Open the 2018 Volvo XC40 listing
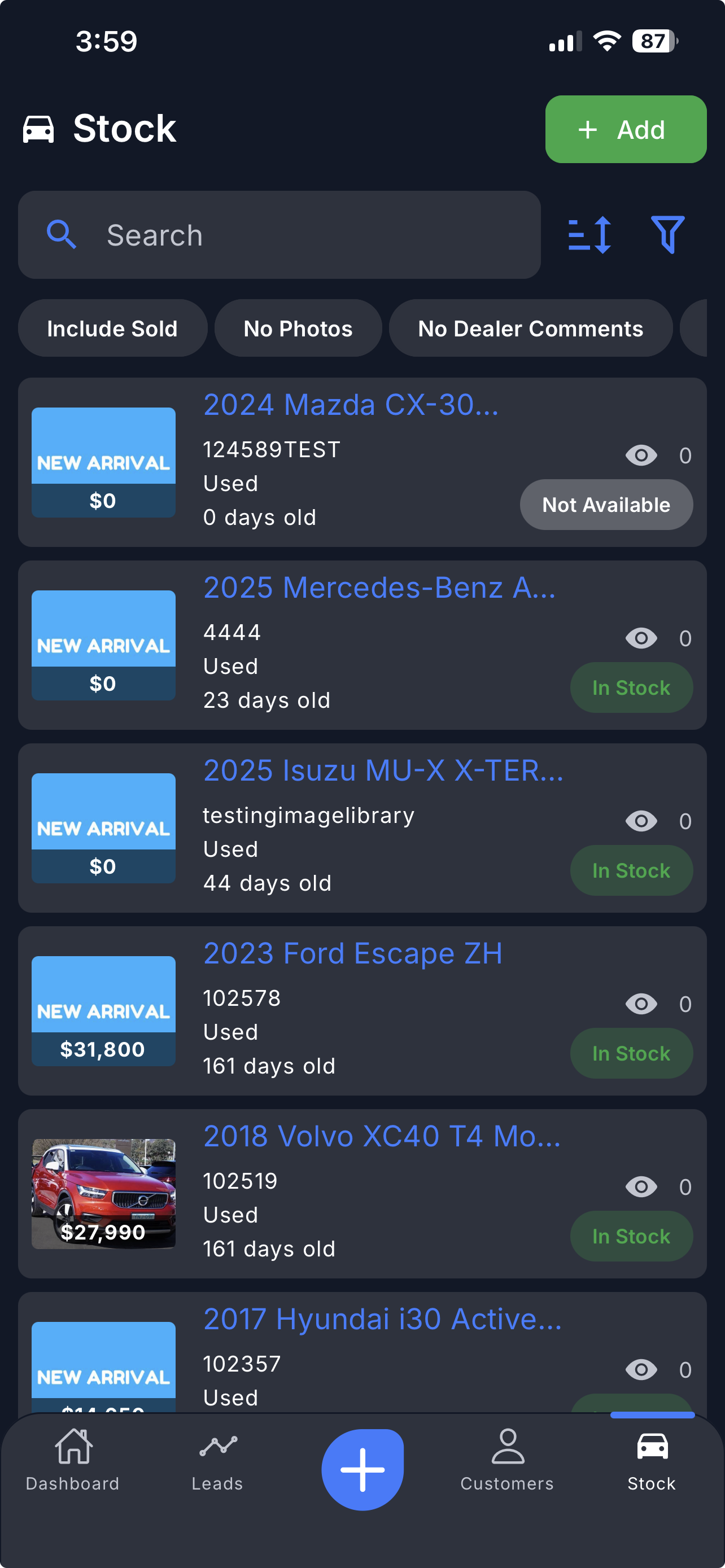 click(x=382, y=1136)
